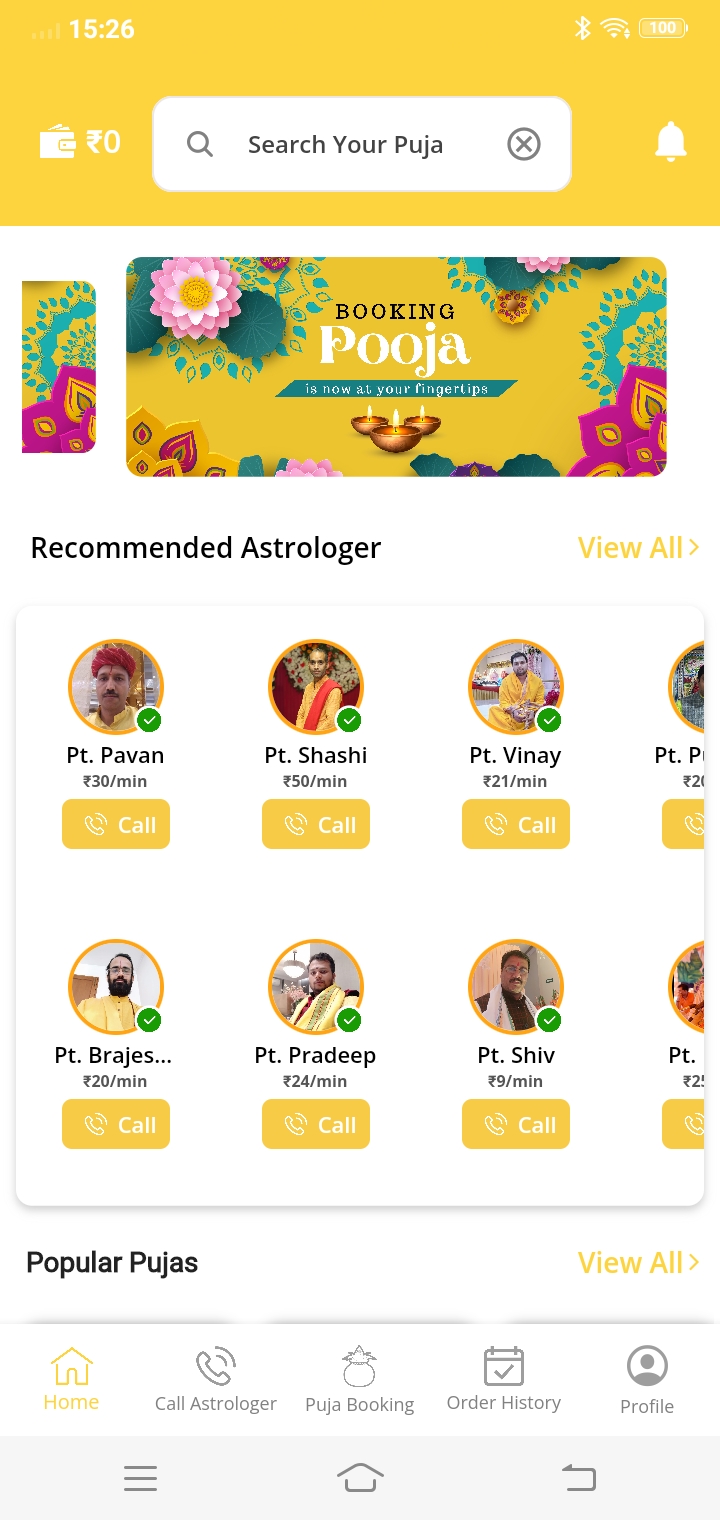View all recommended astrologers
The height and width of the screenshot is (1520, 720).
coord(638,548)
